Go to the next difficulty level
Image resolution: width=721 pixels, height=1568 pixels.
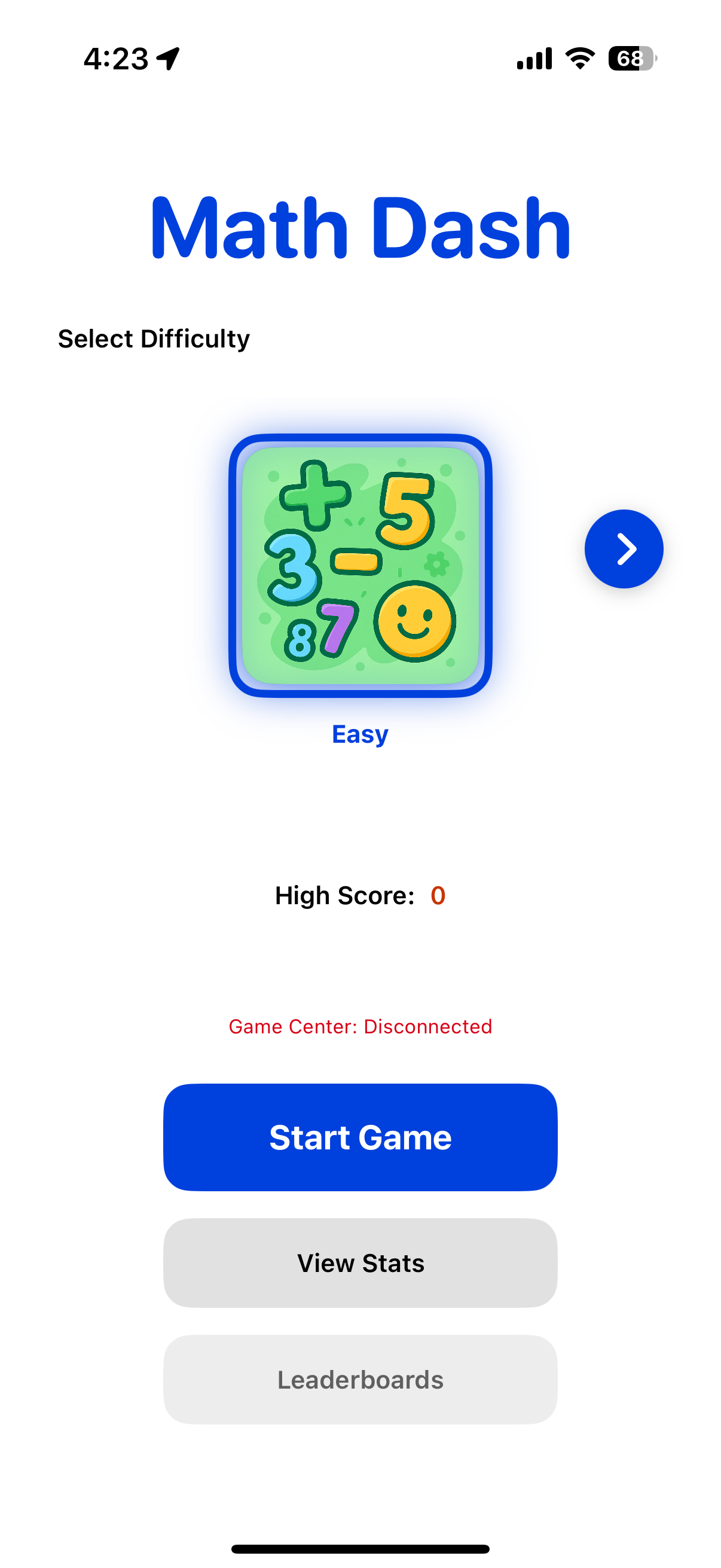point(623,548)
